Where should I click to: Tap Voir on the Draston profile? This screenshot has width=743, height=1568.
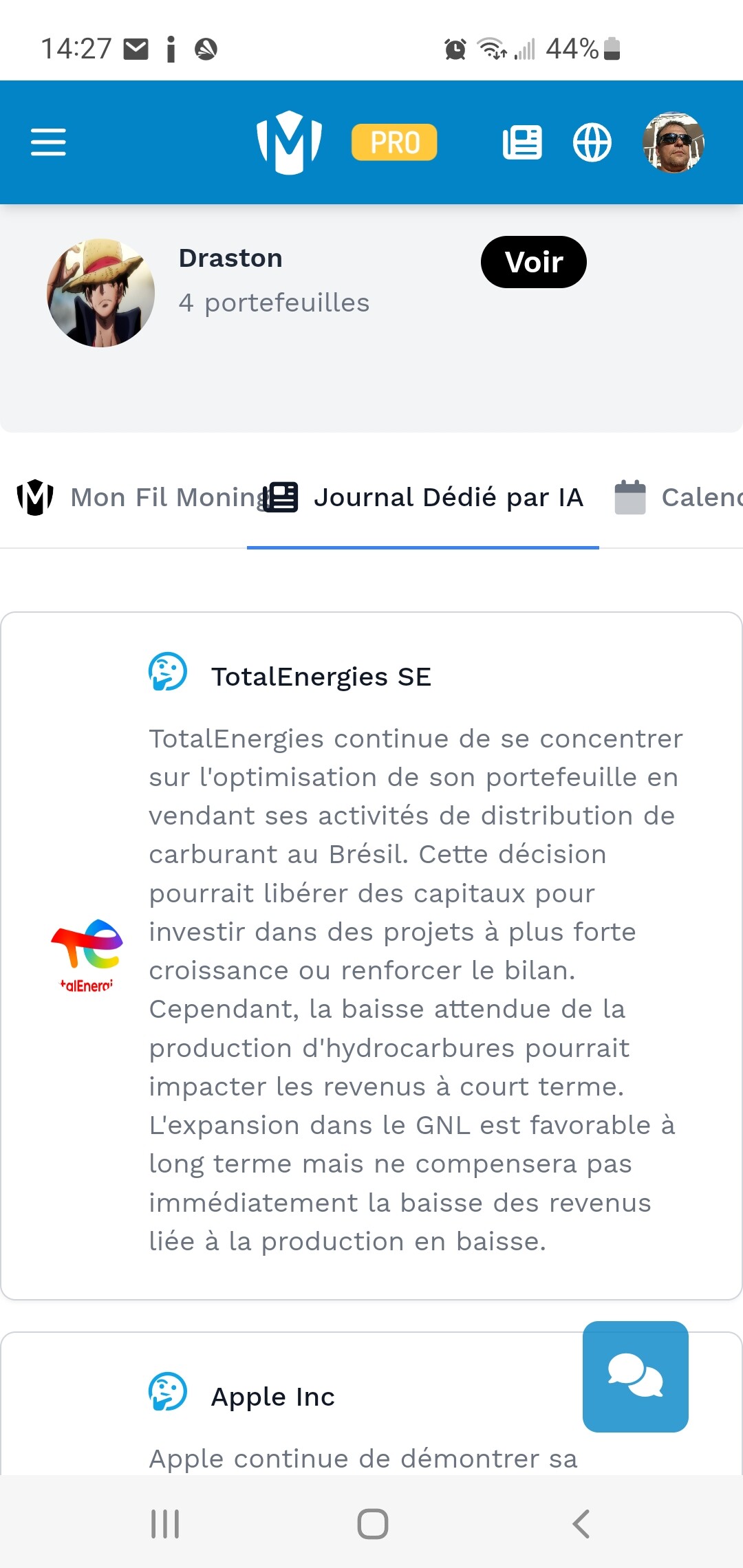[533, 262]
